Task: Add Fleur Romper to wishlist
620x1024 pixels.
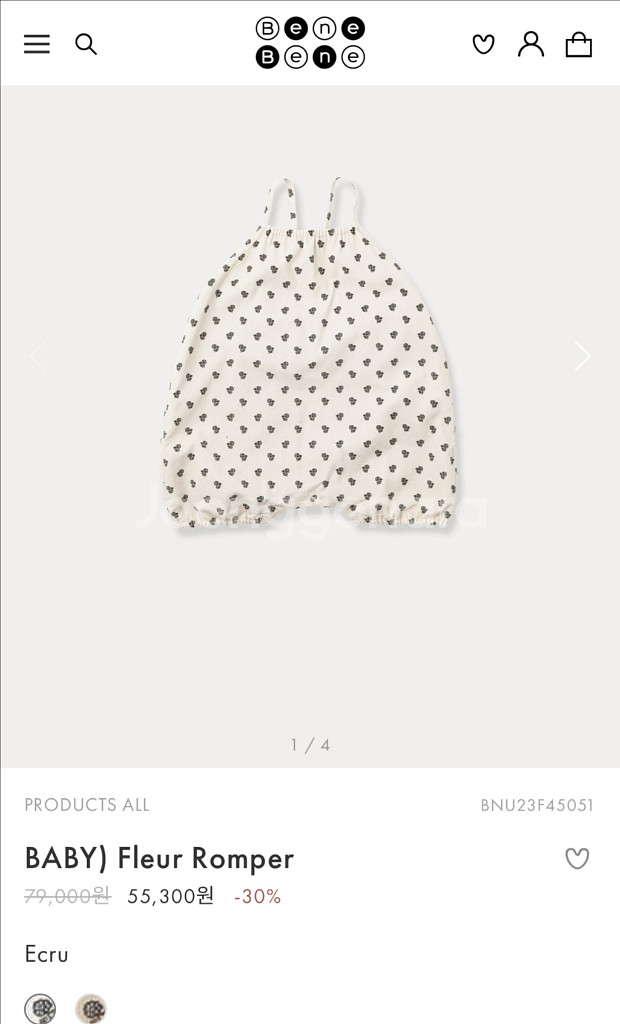Action: pos(577,858)
